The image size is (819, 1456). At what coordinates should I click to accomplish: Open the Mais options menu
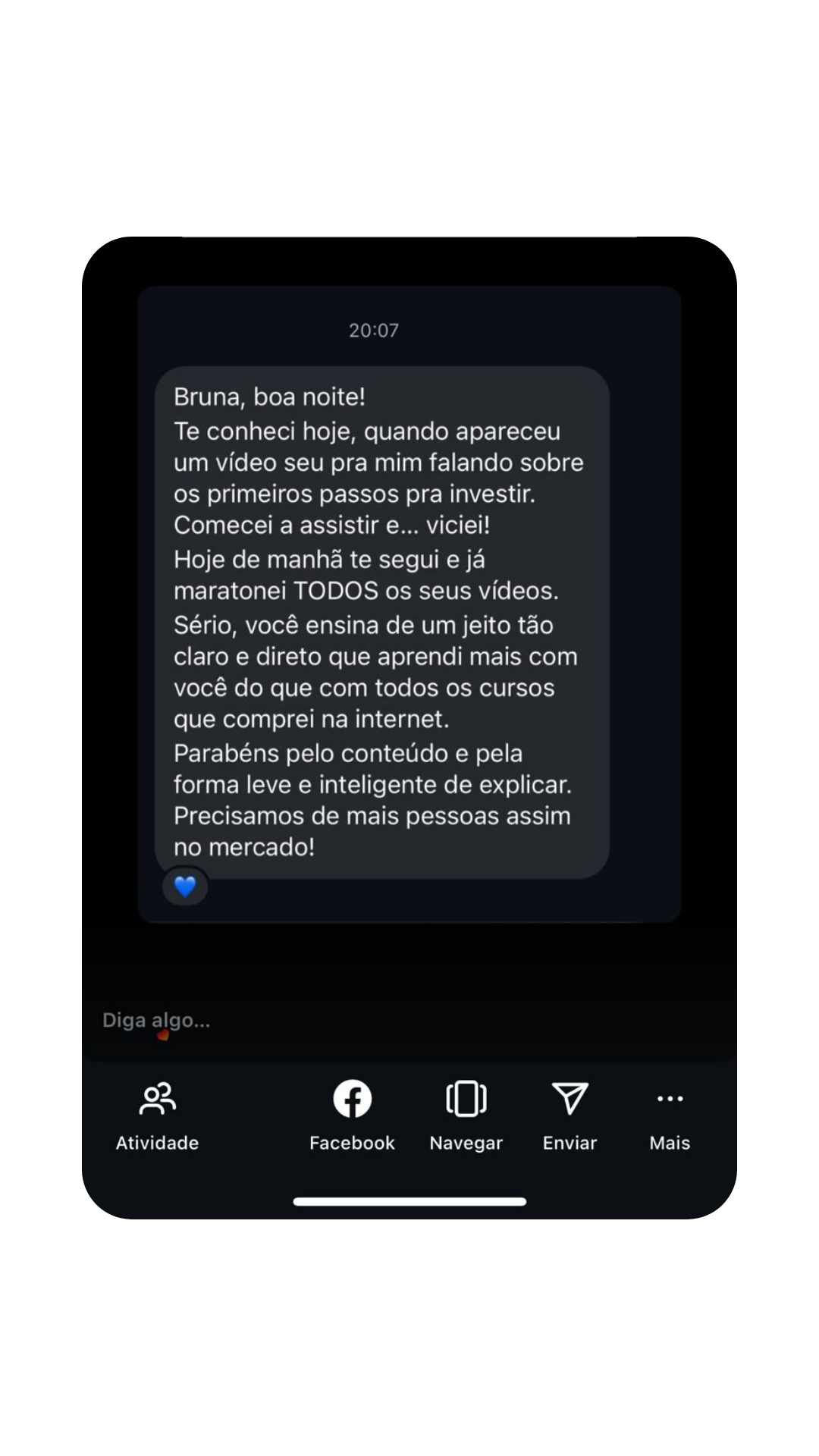tap(670, 1115)
